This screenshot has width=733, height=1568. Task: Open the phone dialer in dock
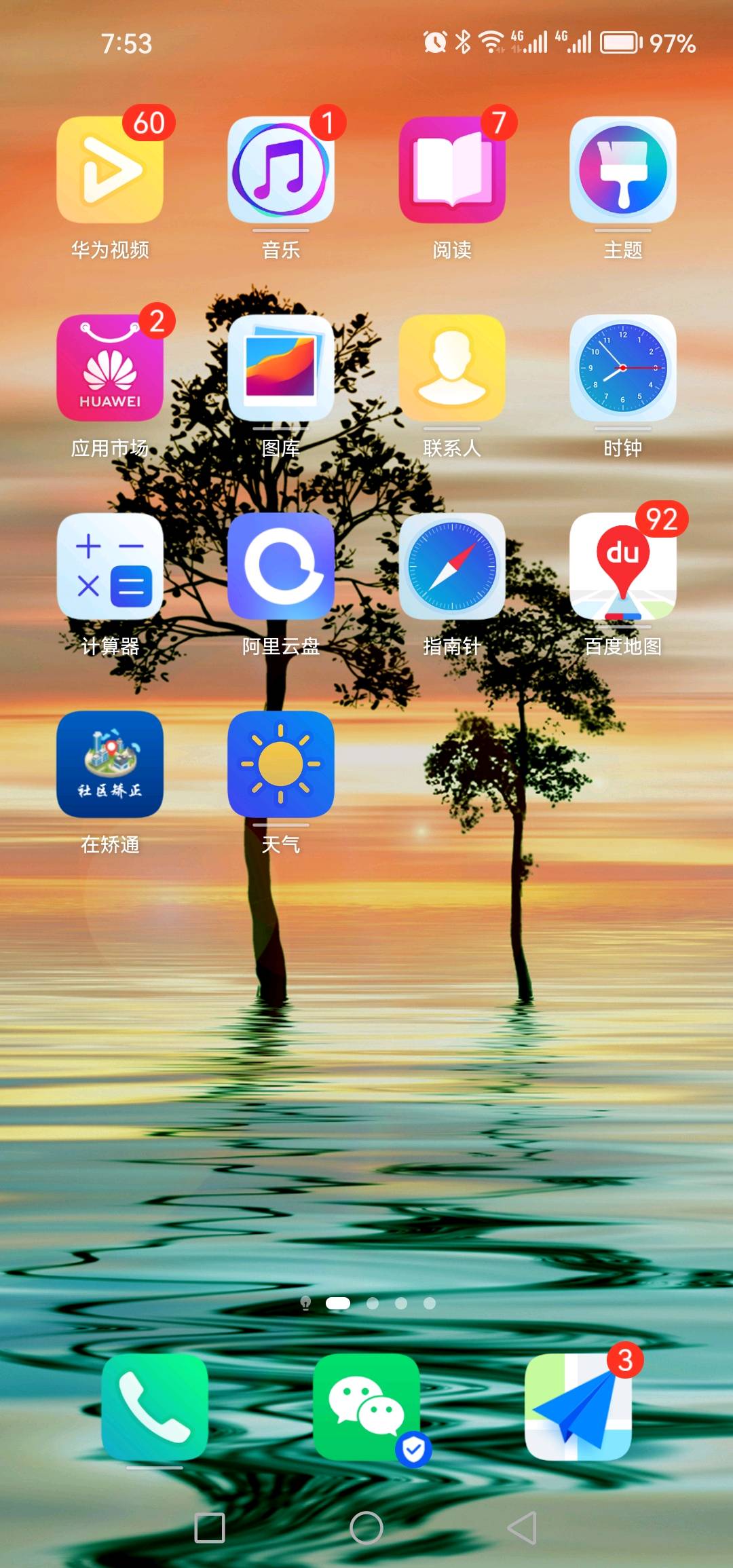155,1406
